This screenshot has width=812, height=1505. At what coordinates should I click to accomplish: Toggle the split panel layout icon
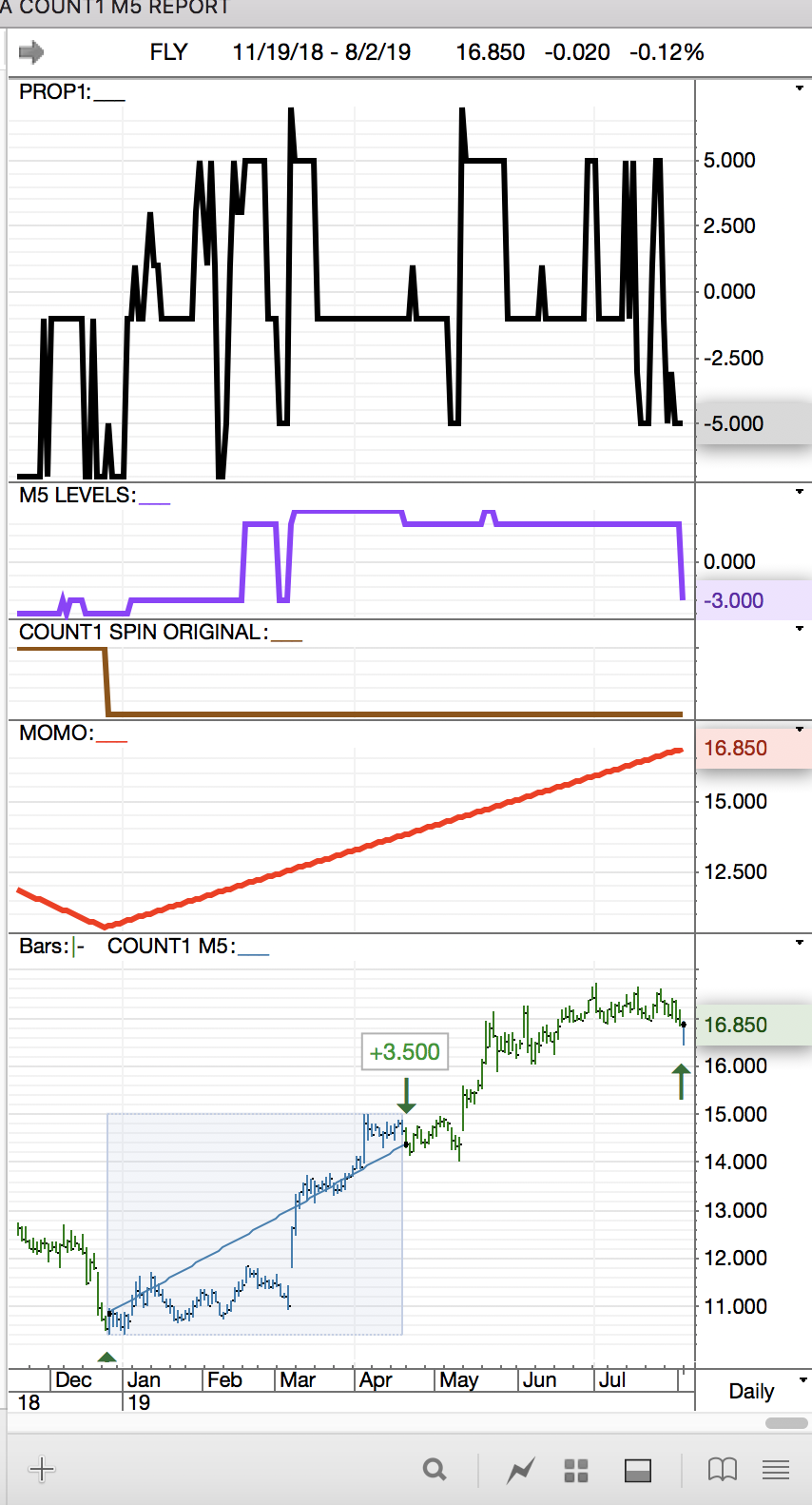[x=637, y=1471]
